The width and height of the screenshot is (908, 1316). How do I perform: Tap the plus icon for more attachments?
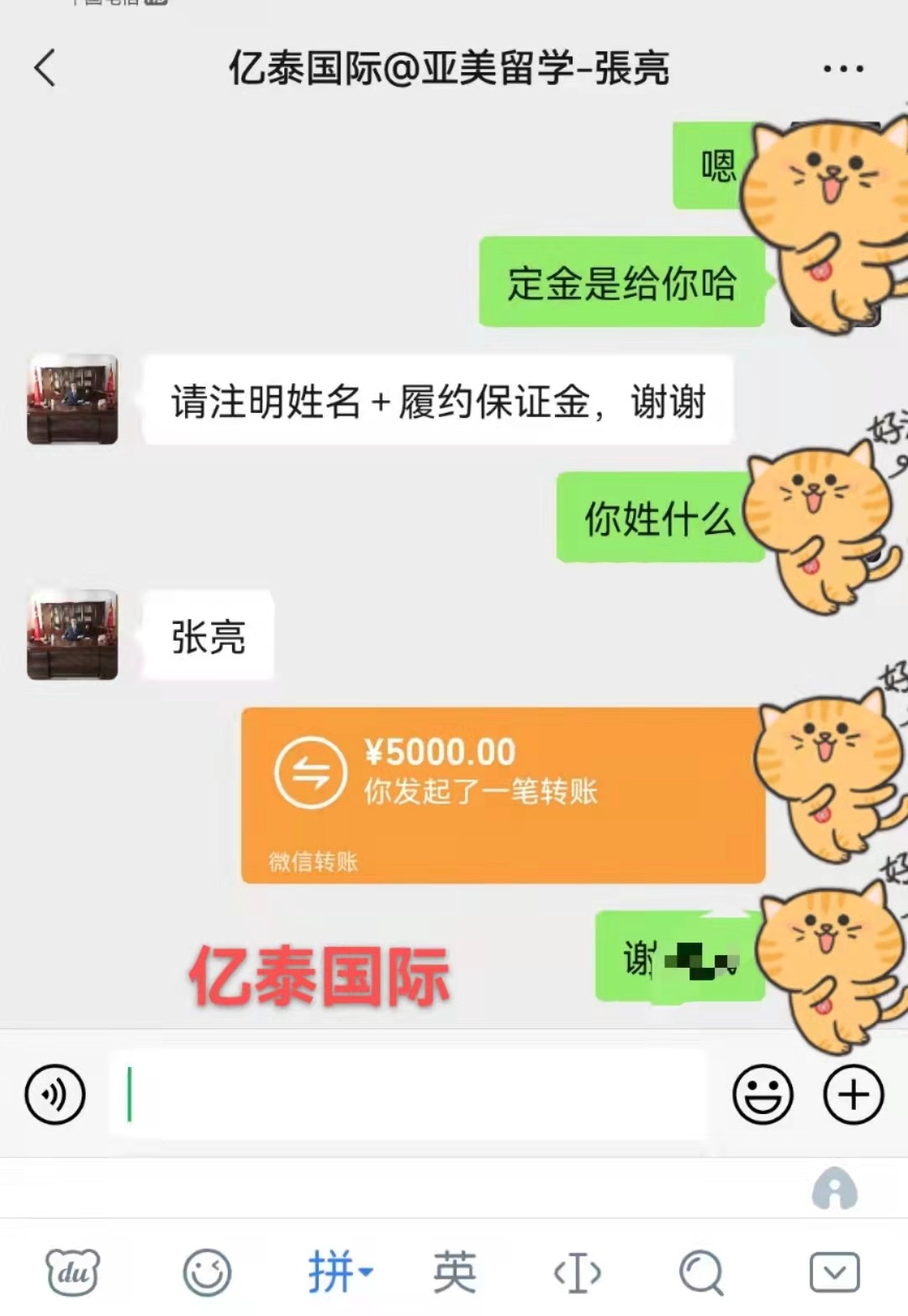pos(853,1094)
